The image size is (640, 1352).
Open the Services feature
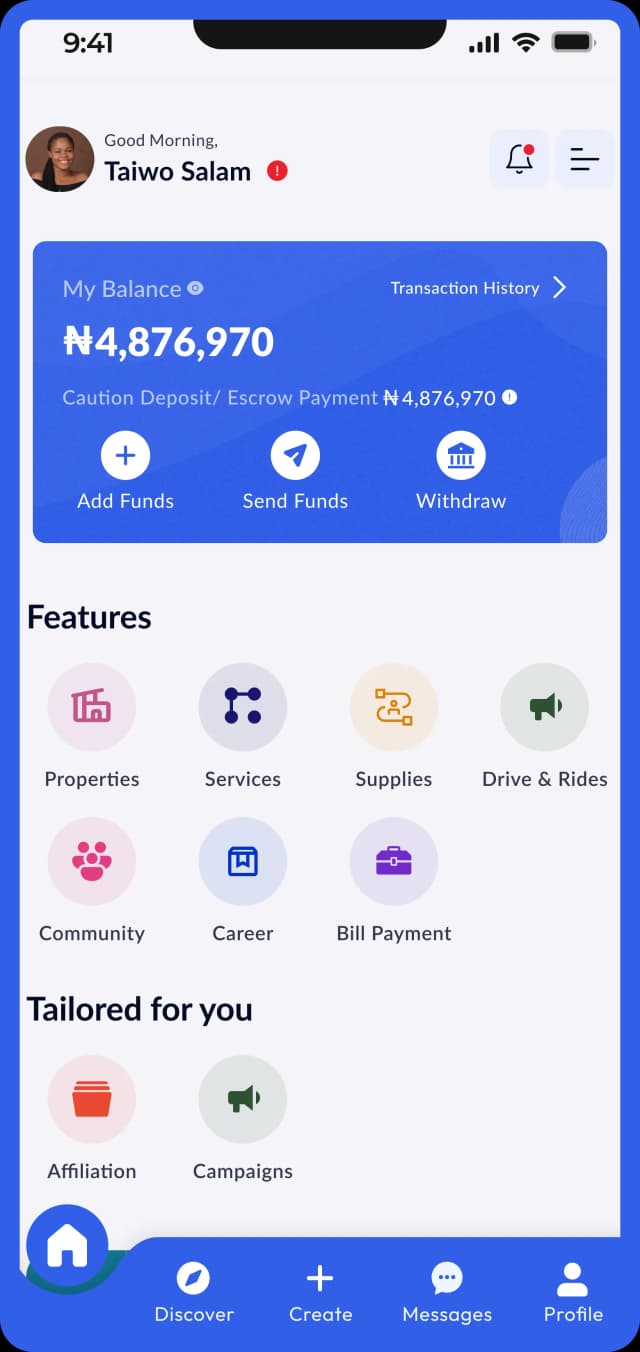[243, 707]
